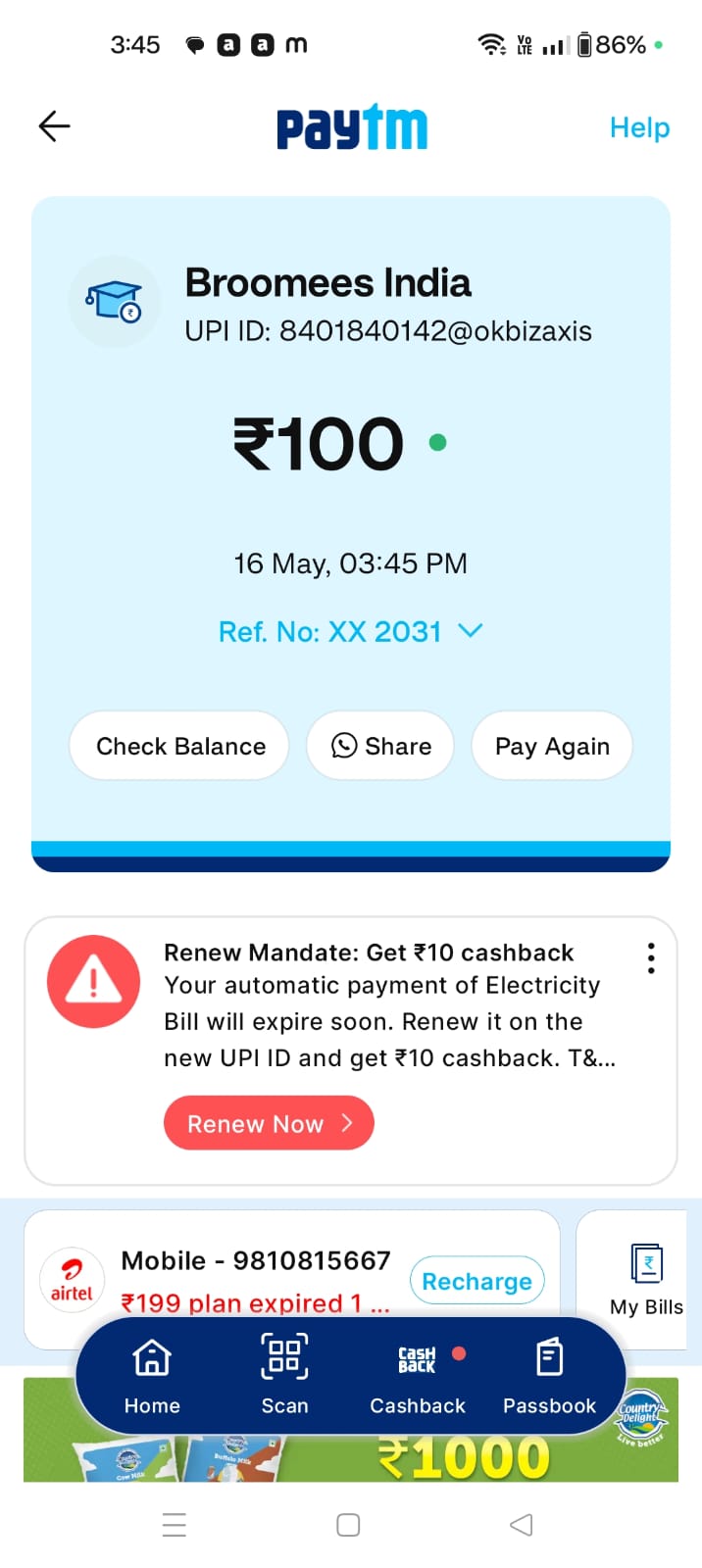702x1568 pixels.
Task: Open the Help link
Action: [x=639, y=127]
